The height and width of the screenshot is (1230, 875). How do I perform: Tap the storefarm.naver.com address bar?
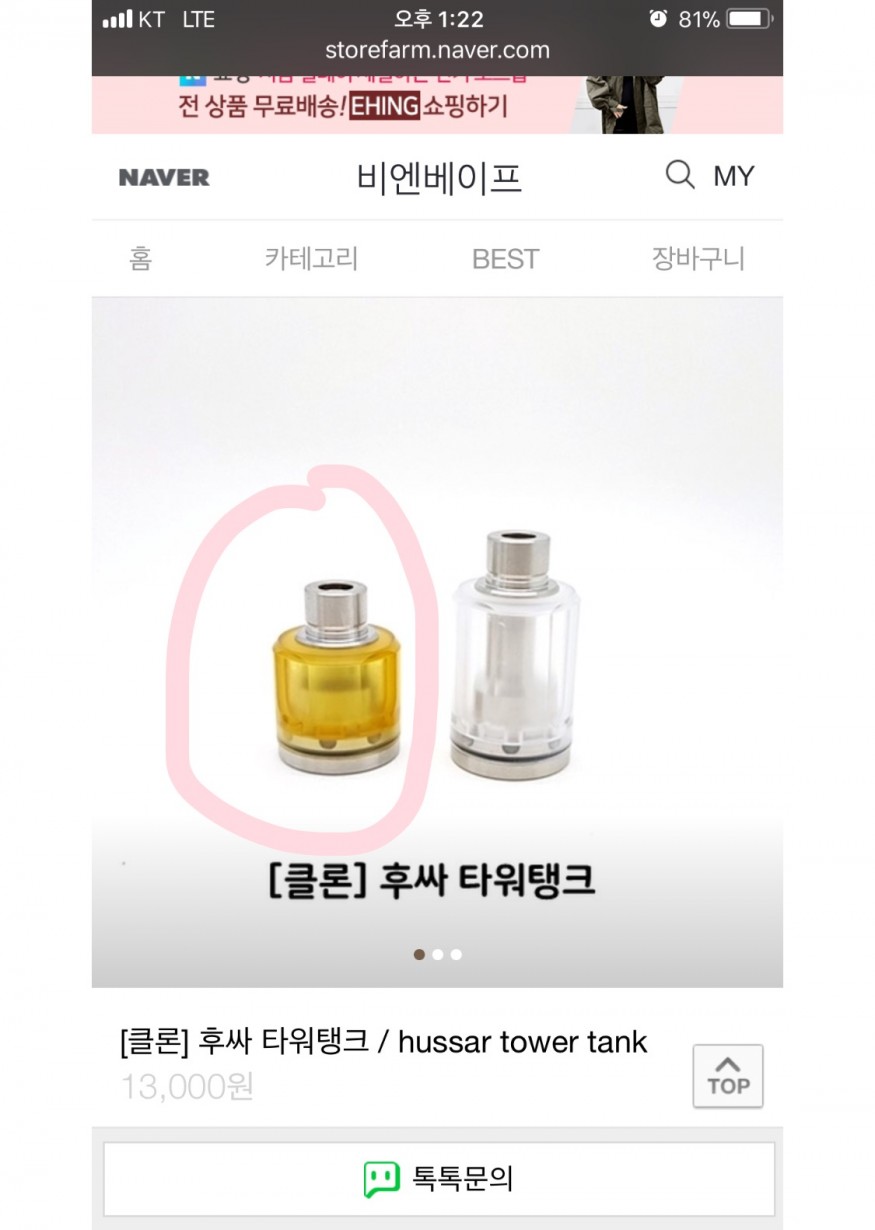click(437, 50)
